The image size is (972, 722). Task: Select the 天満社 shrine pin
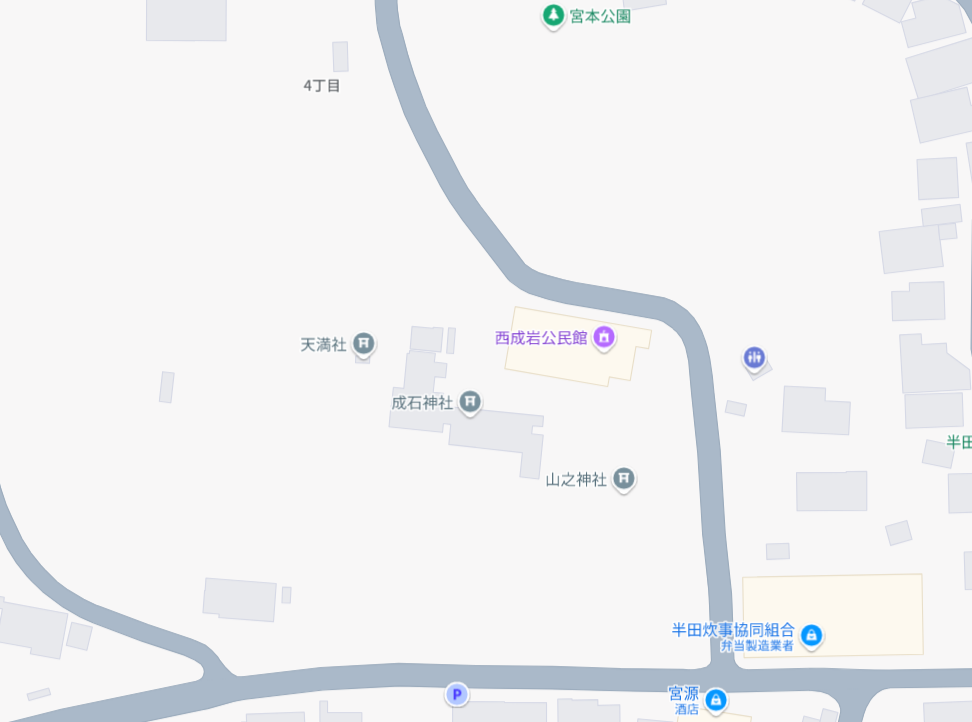click(x=364, y=344)
